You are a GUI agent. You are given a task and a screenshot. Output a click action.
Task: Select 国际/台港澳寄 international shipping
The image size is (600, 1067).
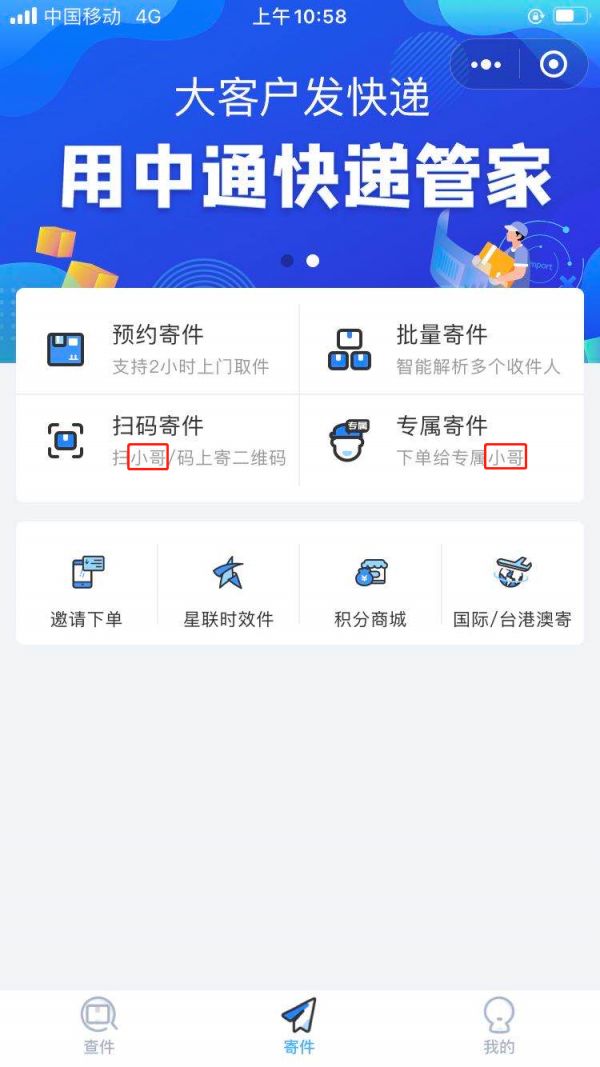coord(512,590)
